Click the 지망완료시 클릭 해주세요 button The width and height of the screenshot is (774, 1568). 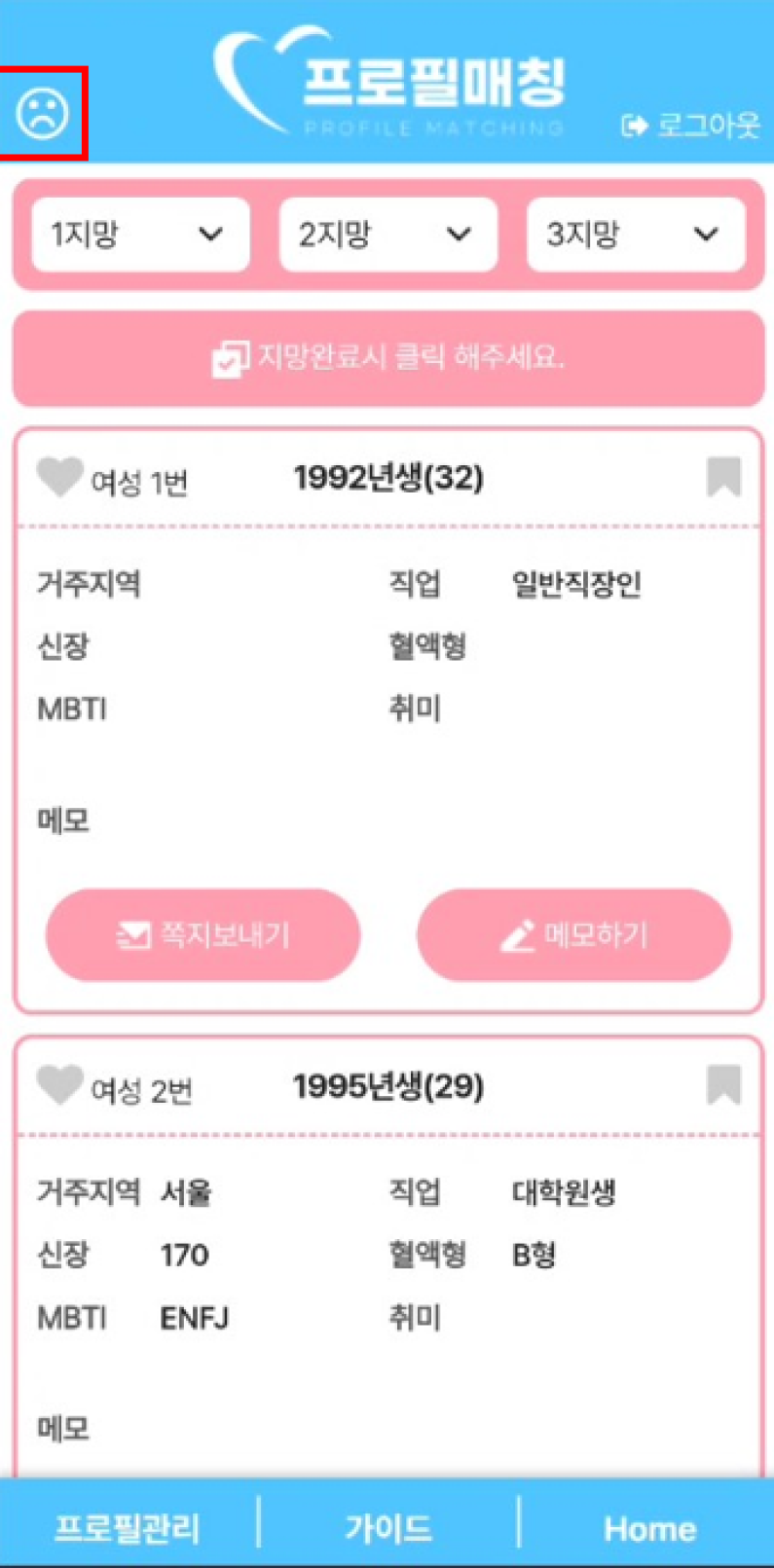(x=387, y=356)
